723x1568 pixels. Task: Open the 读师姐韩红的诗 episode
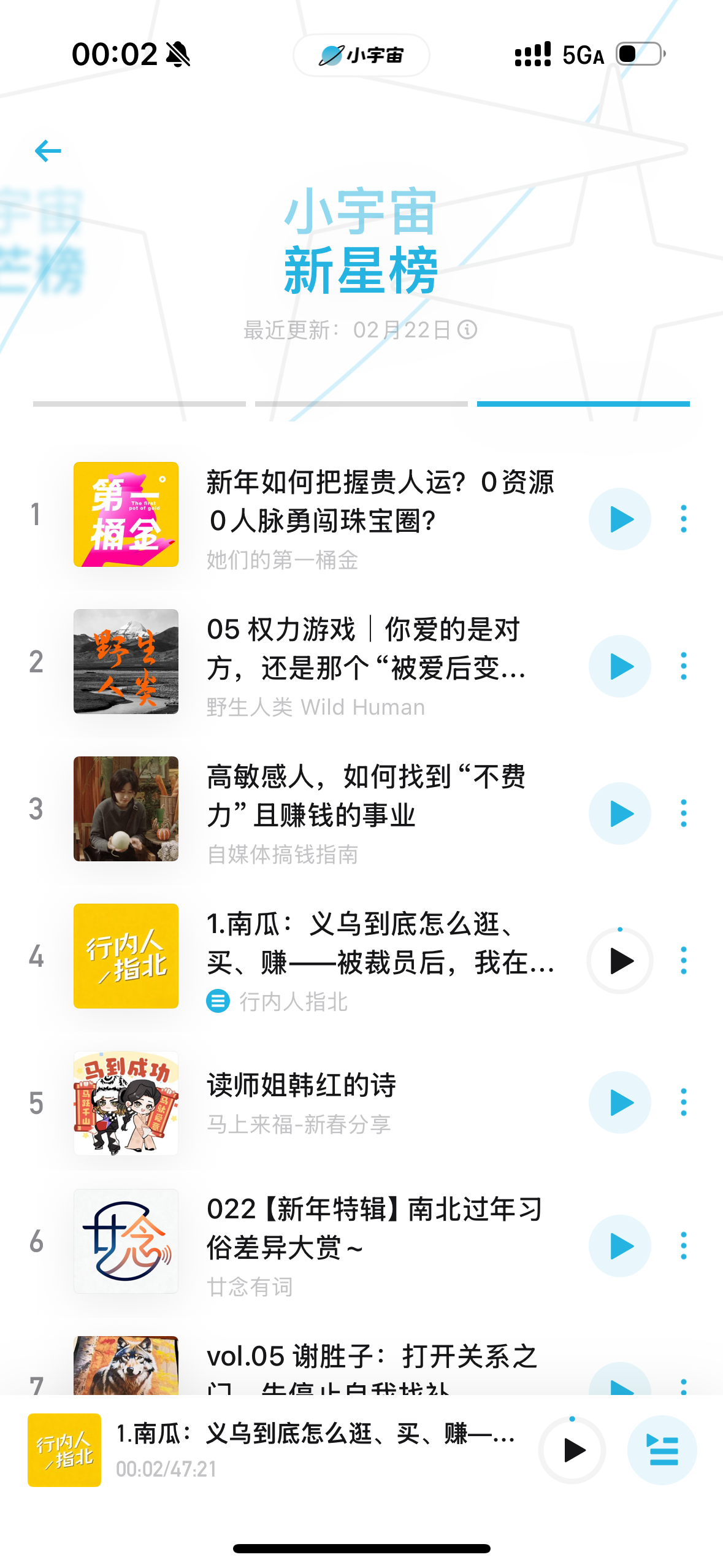(x=302, y=1086)
